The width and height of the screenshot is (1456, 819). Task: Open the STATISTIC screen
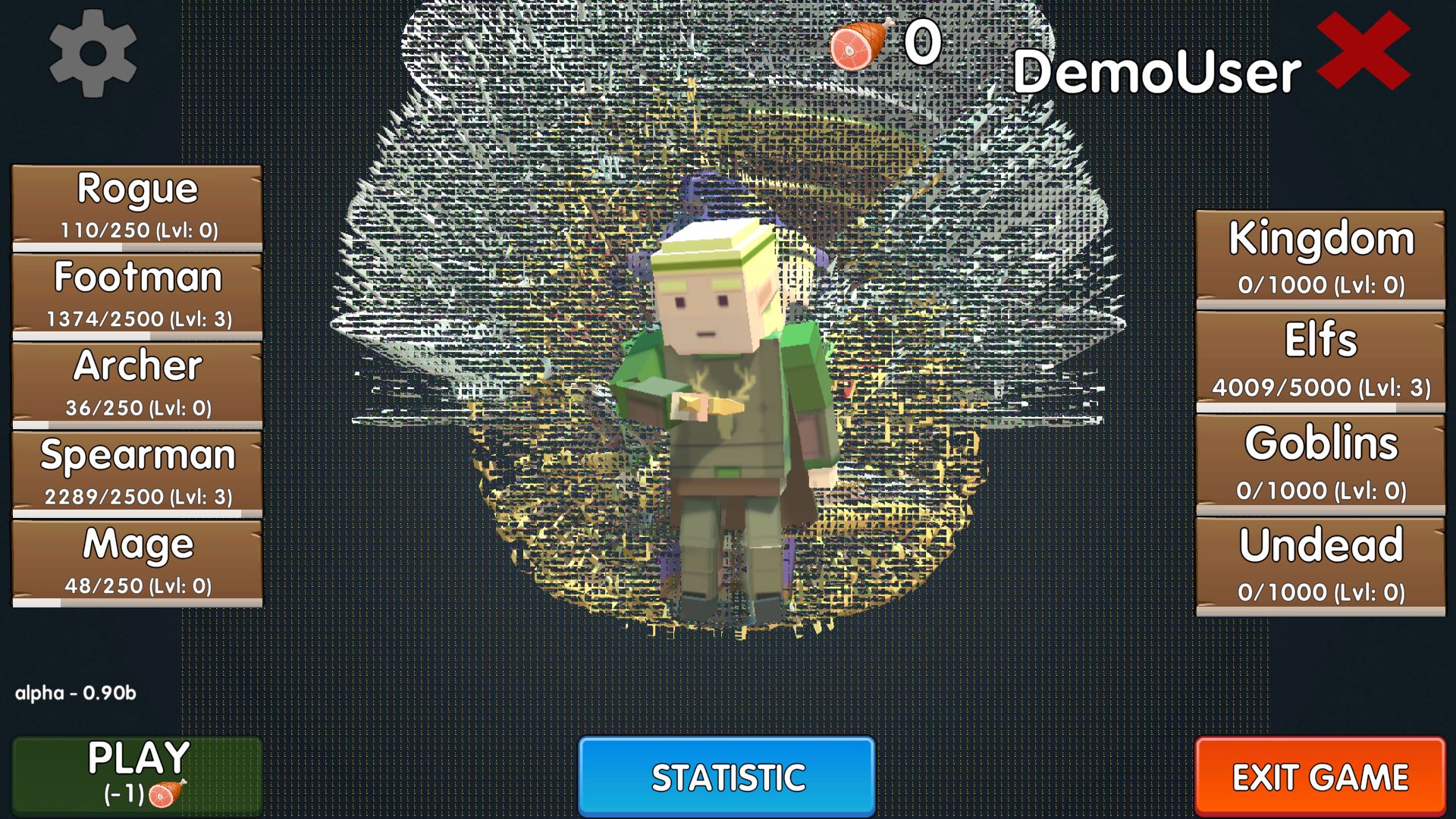click(726, 777)
